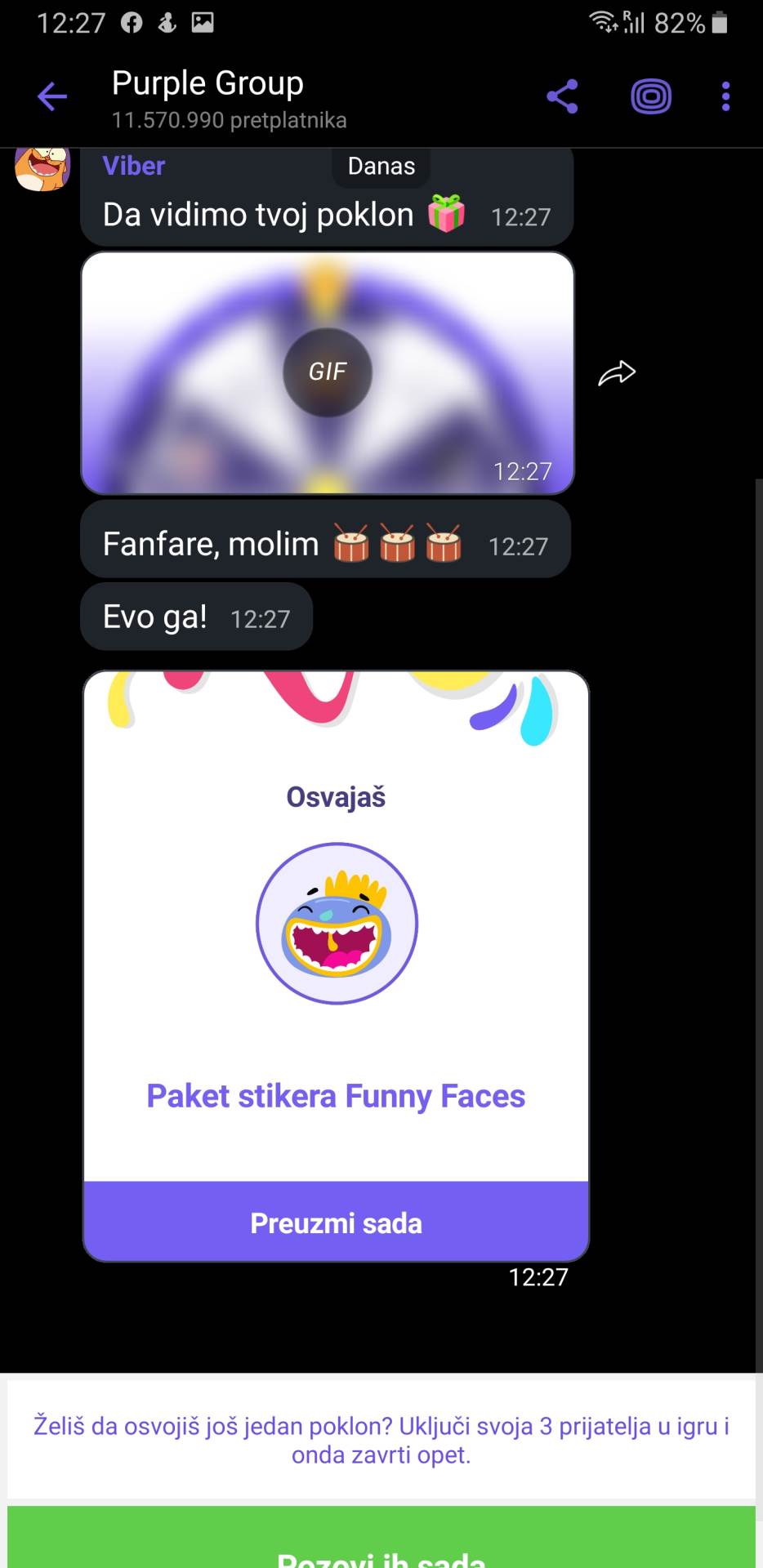Screen dimensions: 763x1568
Task: Tap the back arrow to leave Purple Group
Action: tap(51, 96)
